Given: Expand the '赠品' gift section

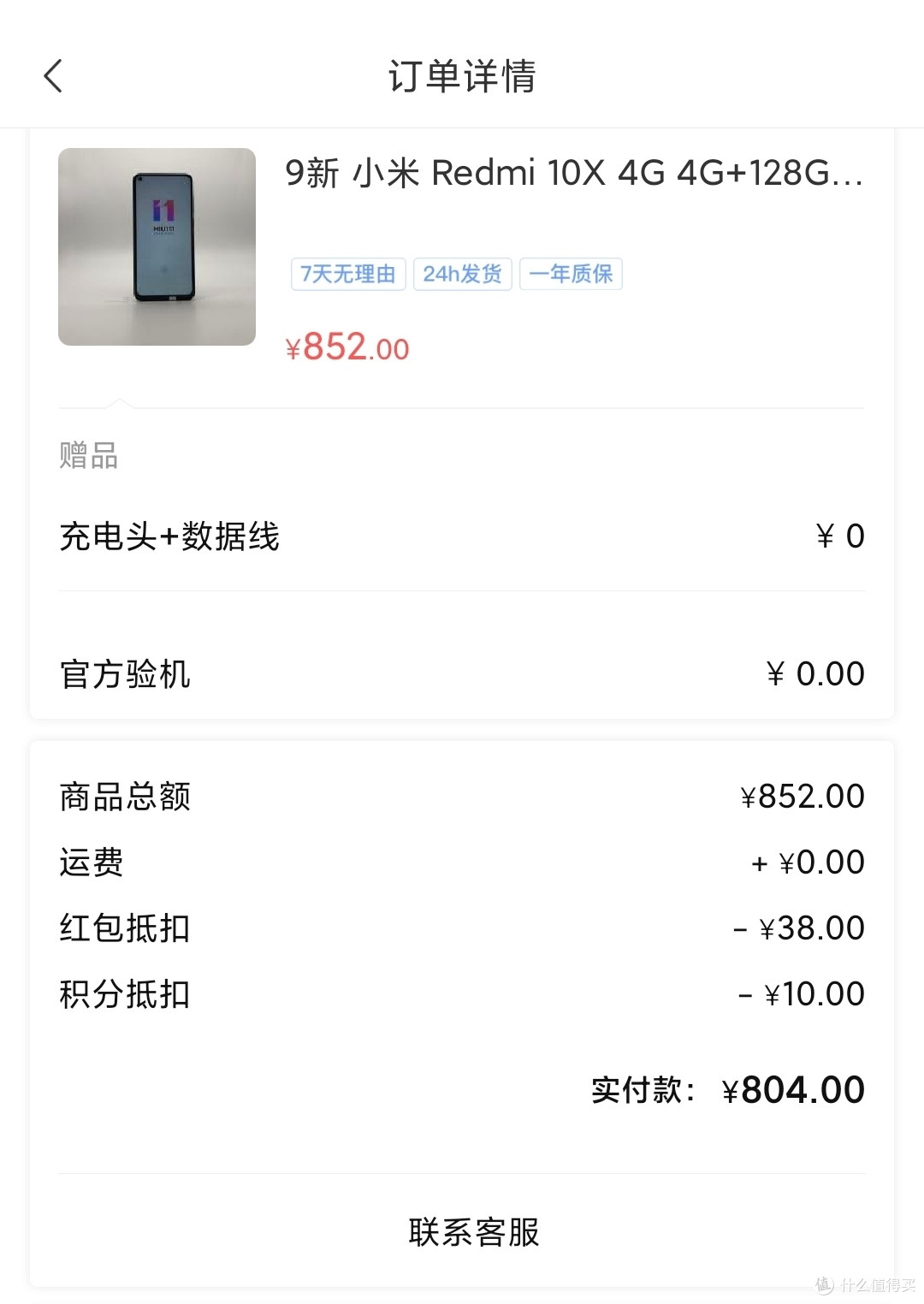Looking at the screenshot, I should coord(88,456).
